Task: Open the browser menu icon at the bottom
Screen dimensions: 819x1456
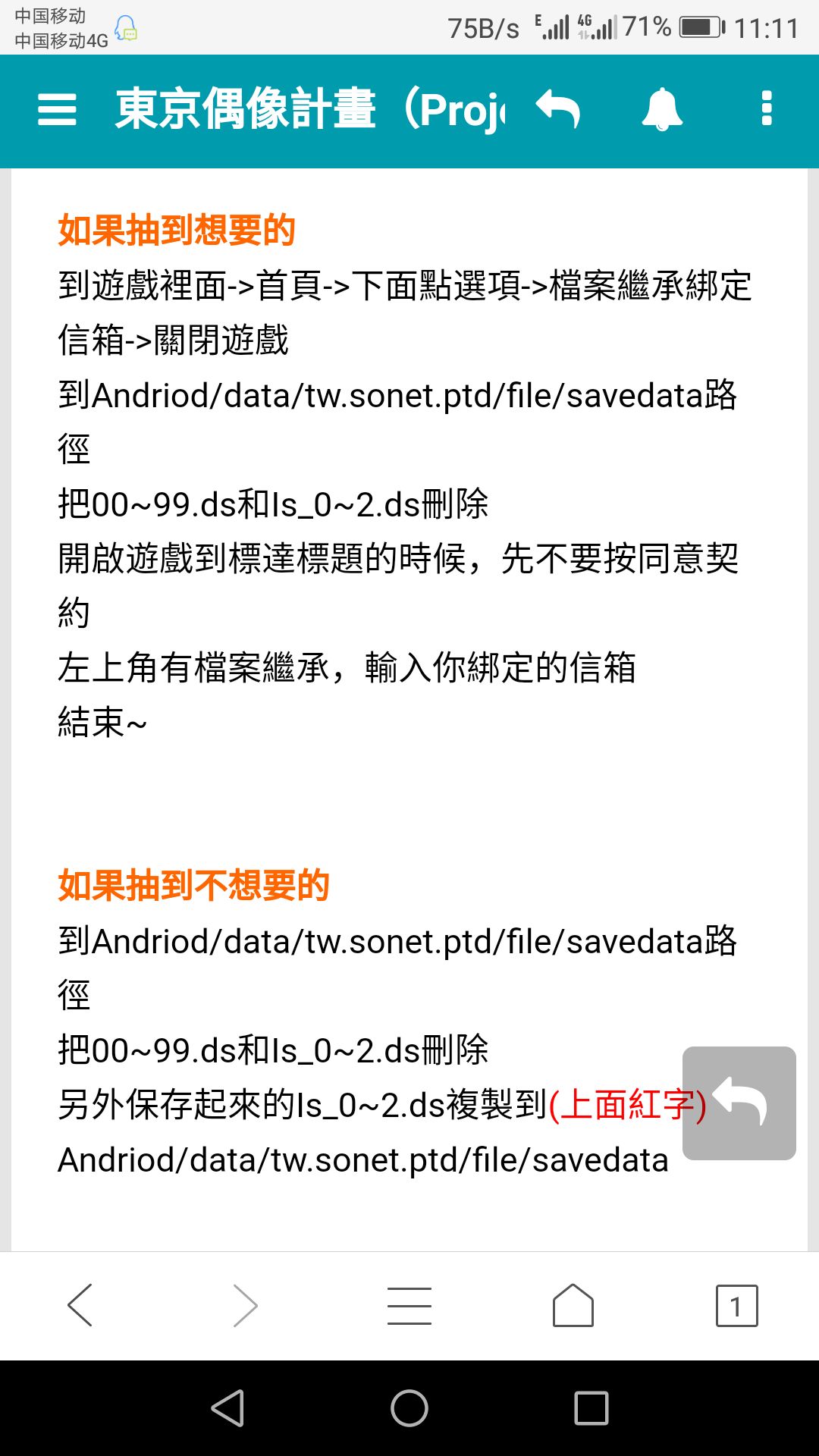Action: point(408,1303)
